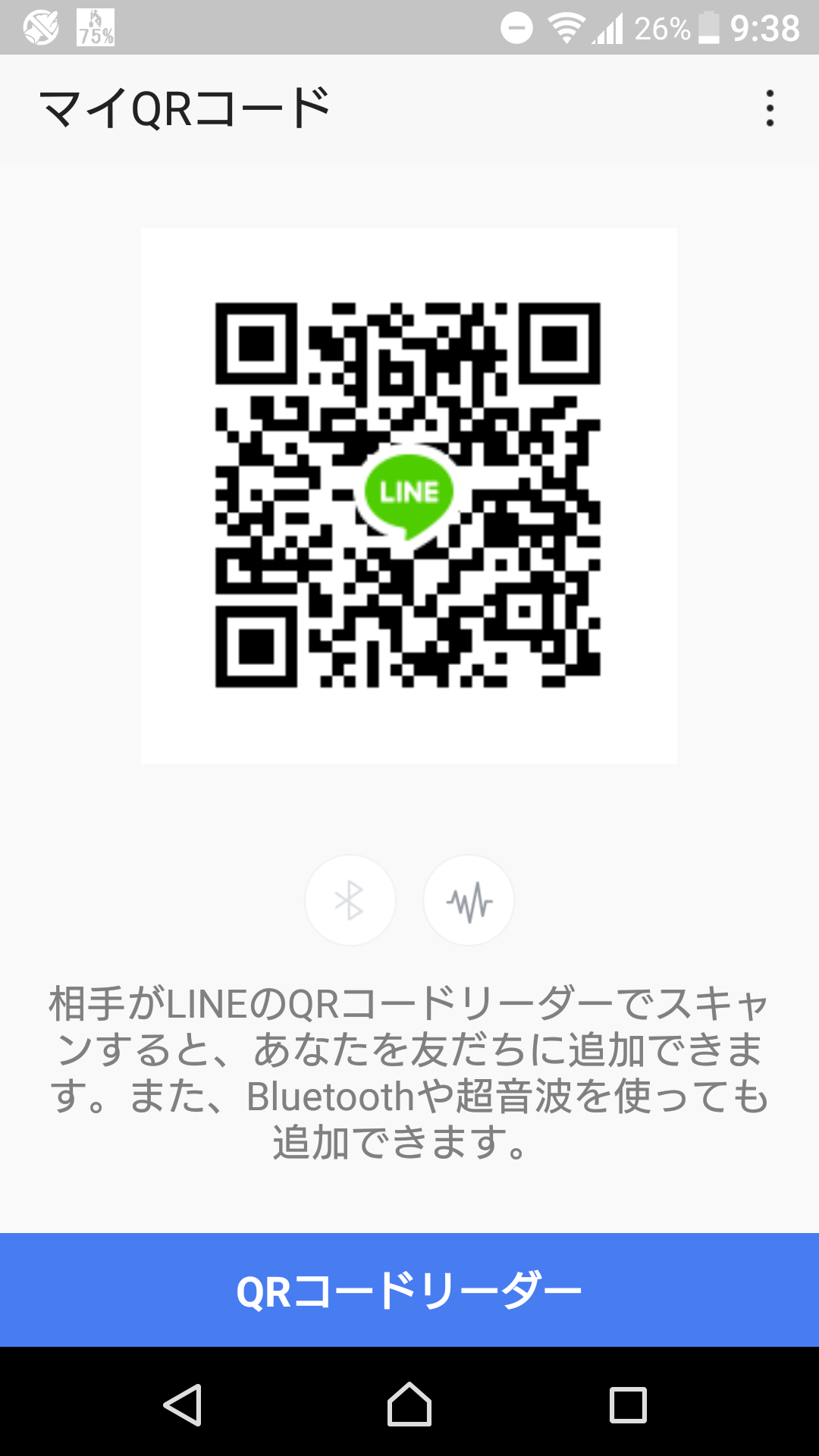Tap the ultrasonic wave add-friend icon
819x1456 pixels.
point(469,901)
